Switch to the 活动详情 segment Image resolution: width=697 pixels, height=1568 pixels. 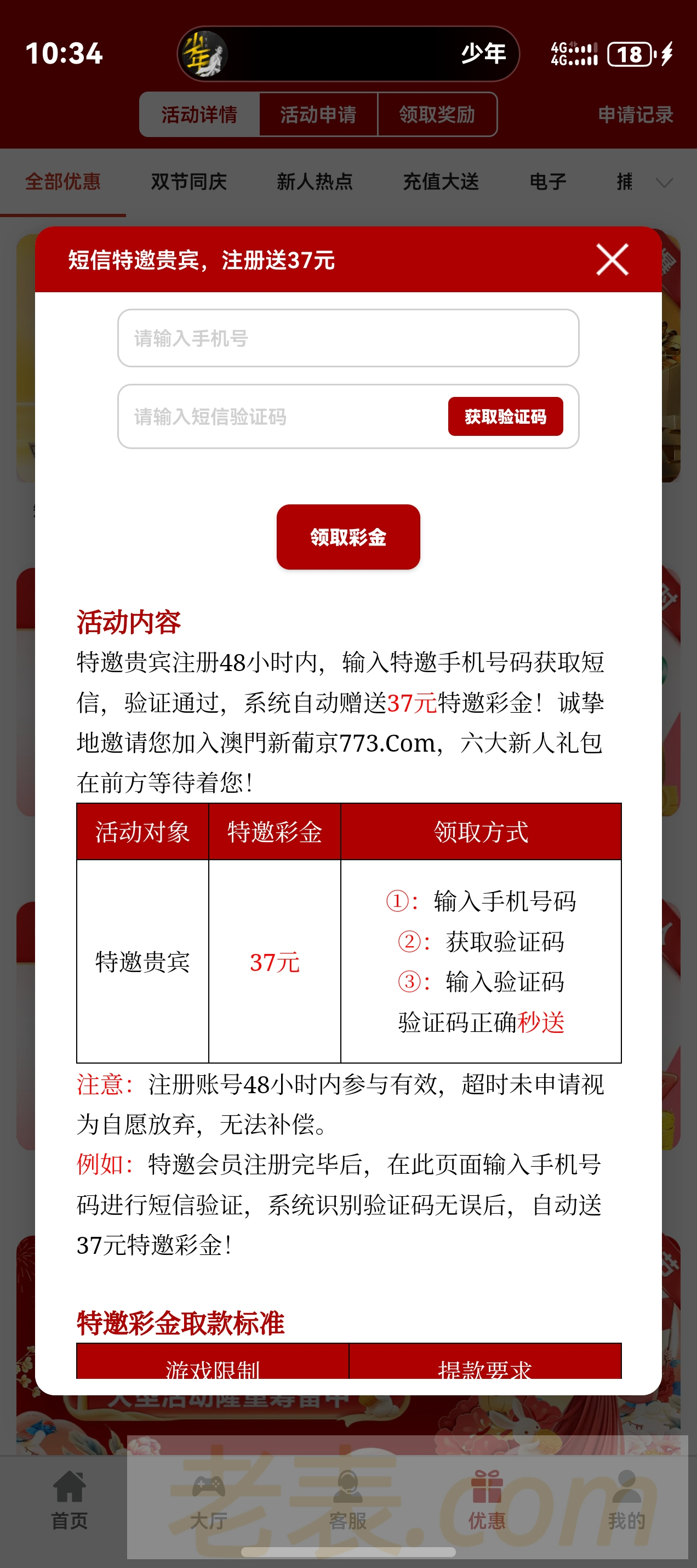point(199,115)
